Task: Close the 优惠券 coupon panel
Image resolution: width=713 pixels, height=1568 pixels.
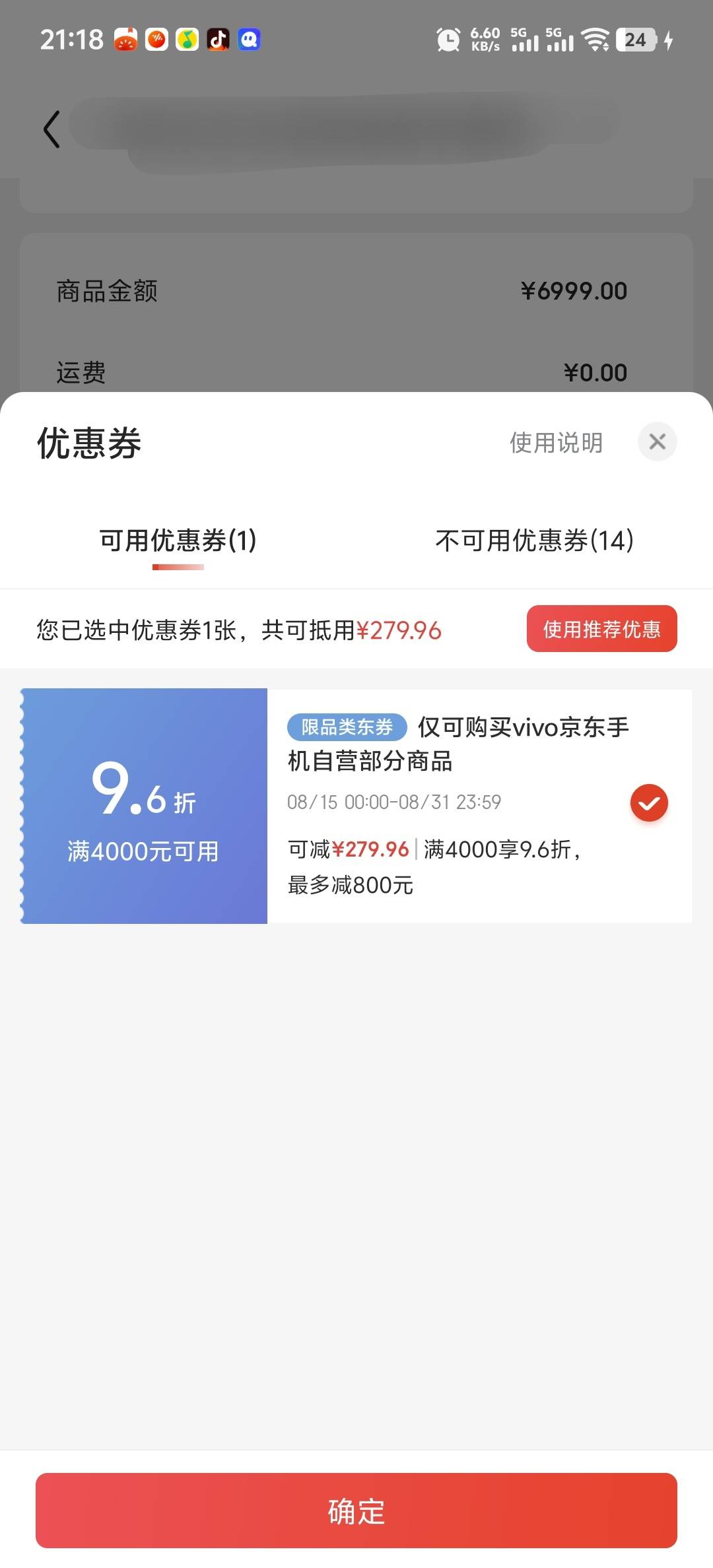Action: (657, 441)
